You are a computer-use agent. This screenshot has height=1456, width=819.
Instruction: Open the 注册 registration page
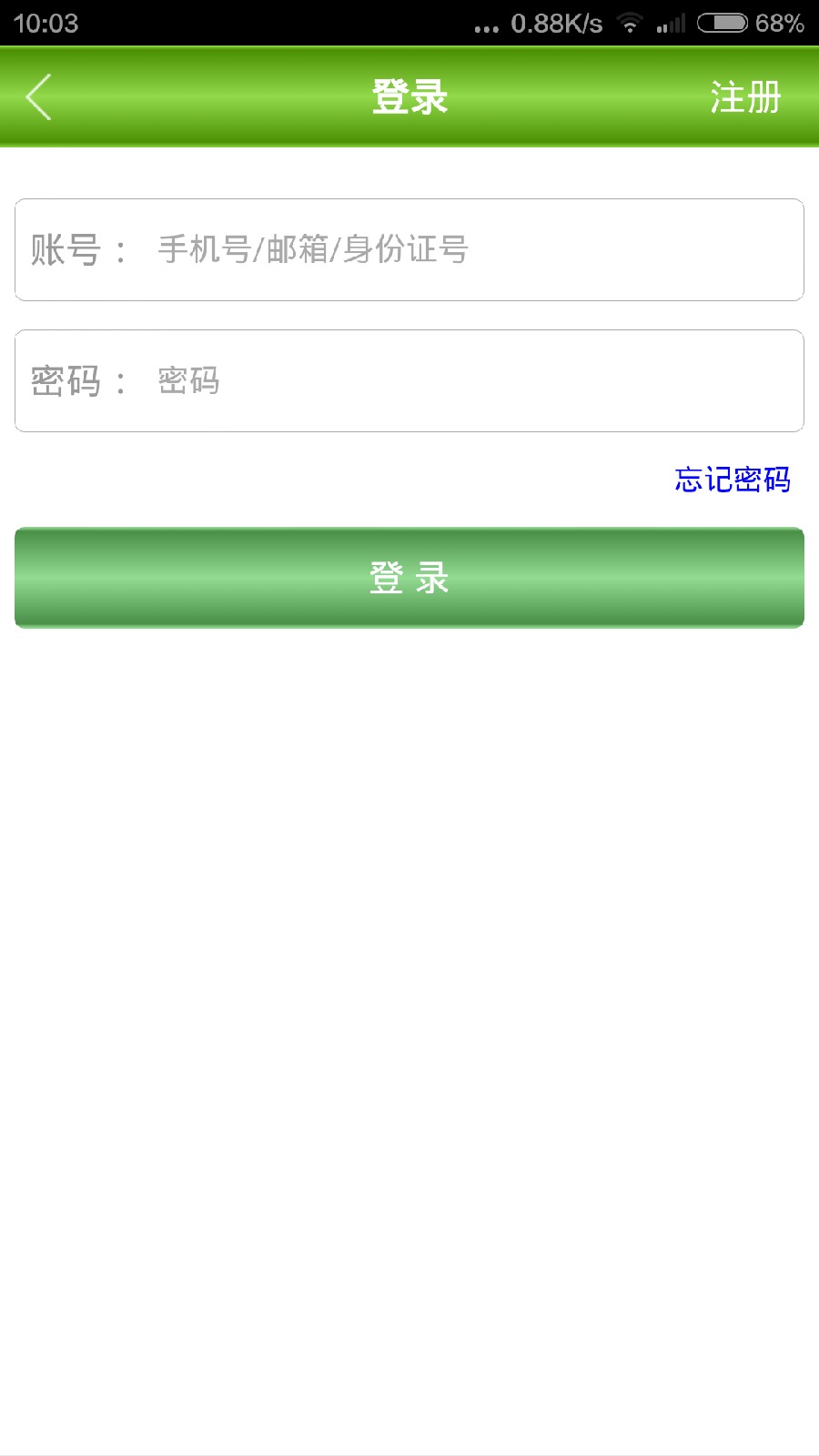tap(745, 97)
